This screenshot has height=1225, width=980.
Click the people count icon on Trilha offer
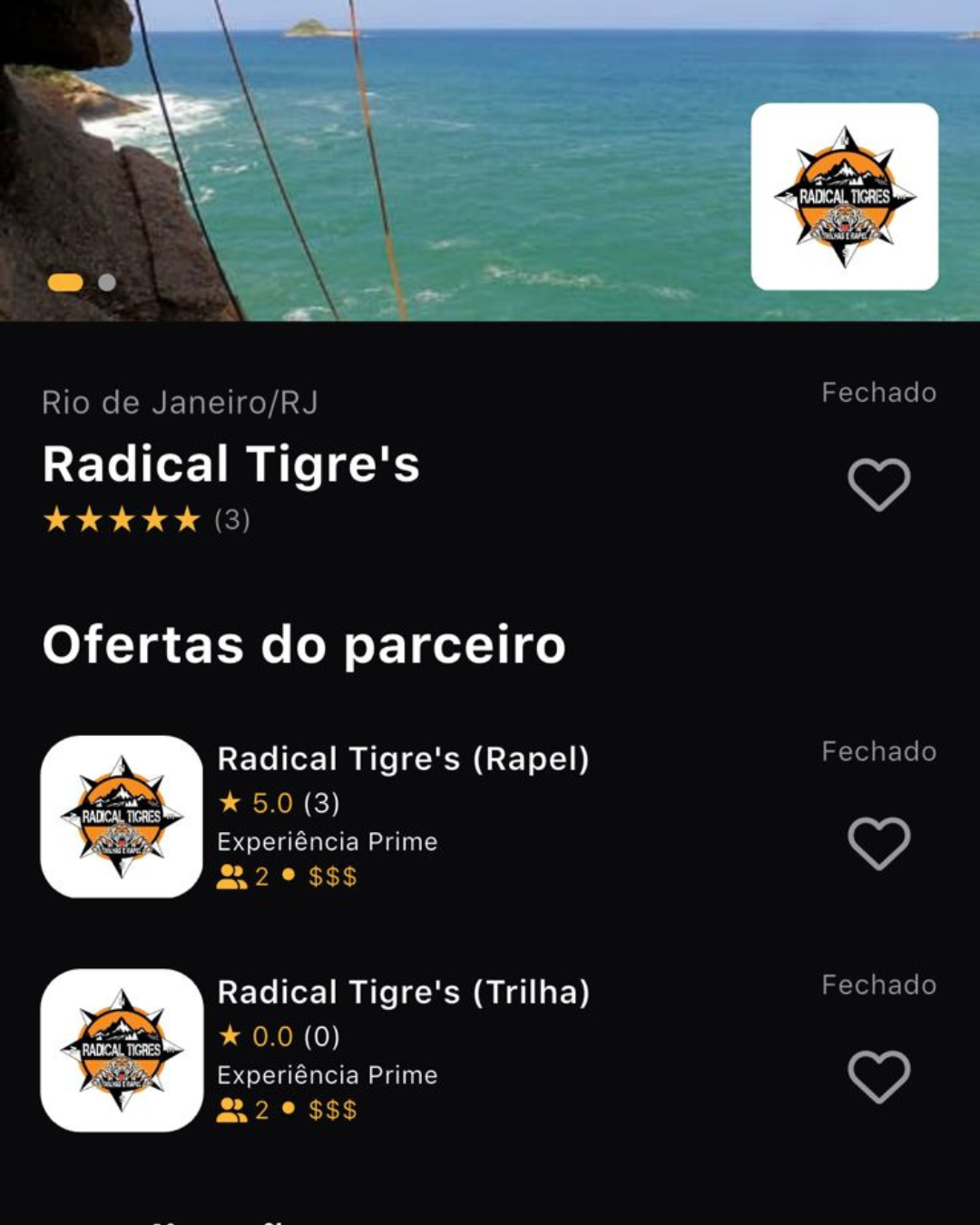pyautogui.click(x=232, y=1110)
